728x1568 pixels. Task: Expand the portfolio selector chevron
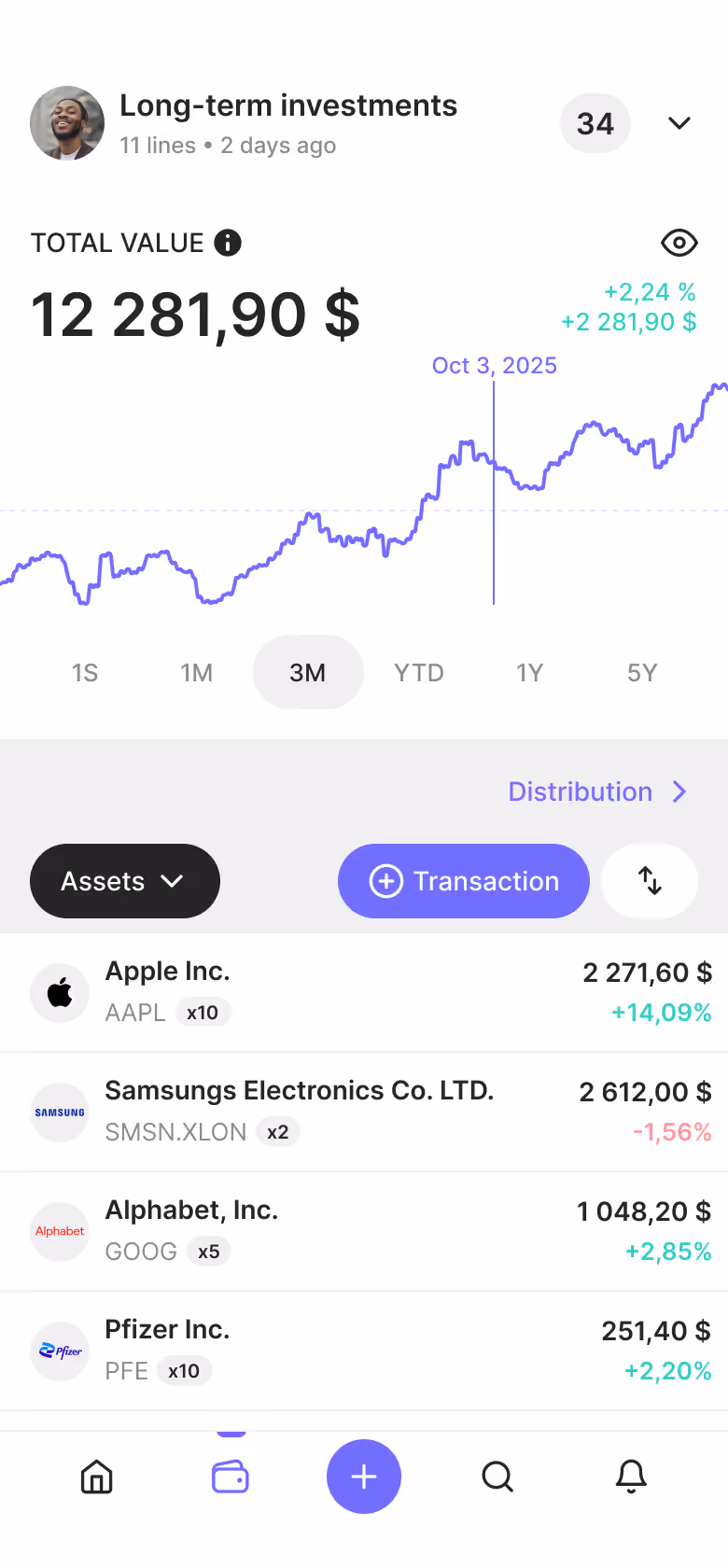point(679,123)
